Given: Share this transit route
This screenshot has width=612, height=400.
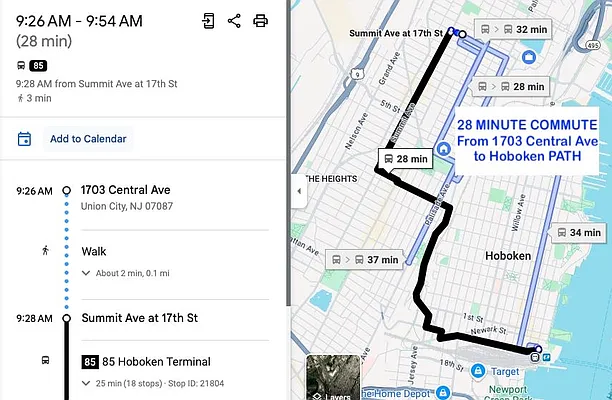Looking at the screenshot, I should click(x=234, y=20).
